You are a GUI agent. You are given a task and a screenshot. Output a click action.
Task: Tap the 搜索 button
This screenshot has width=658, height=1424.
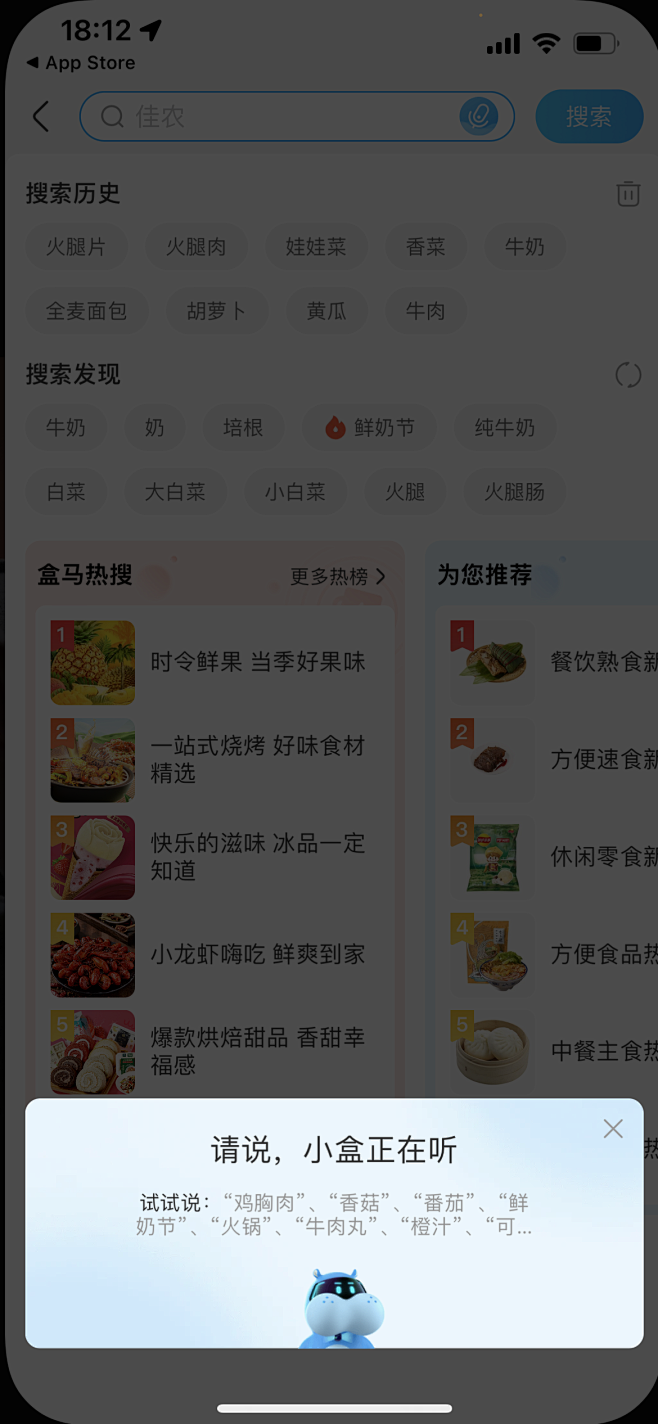(589, 117)
